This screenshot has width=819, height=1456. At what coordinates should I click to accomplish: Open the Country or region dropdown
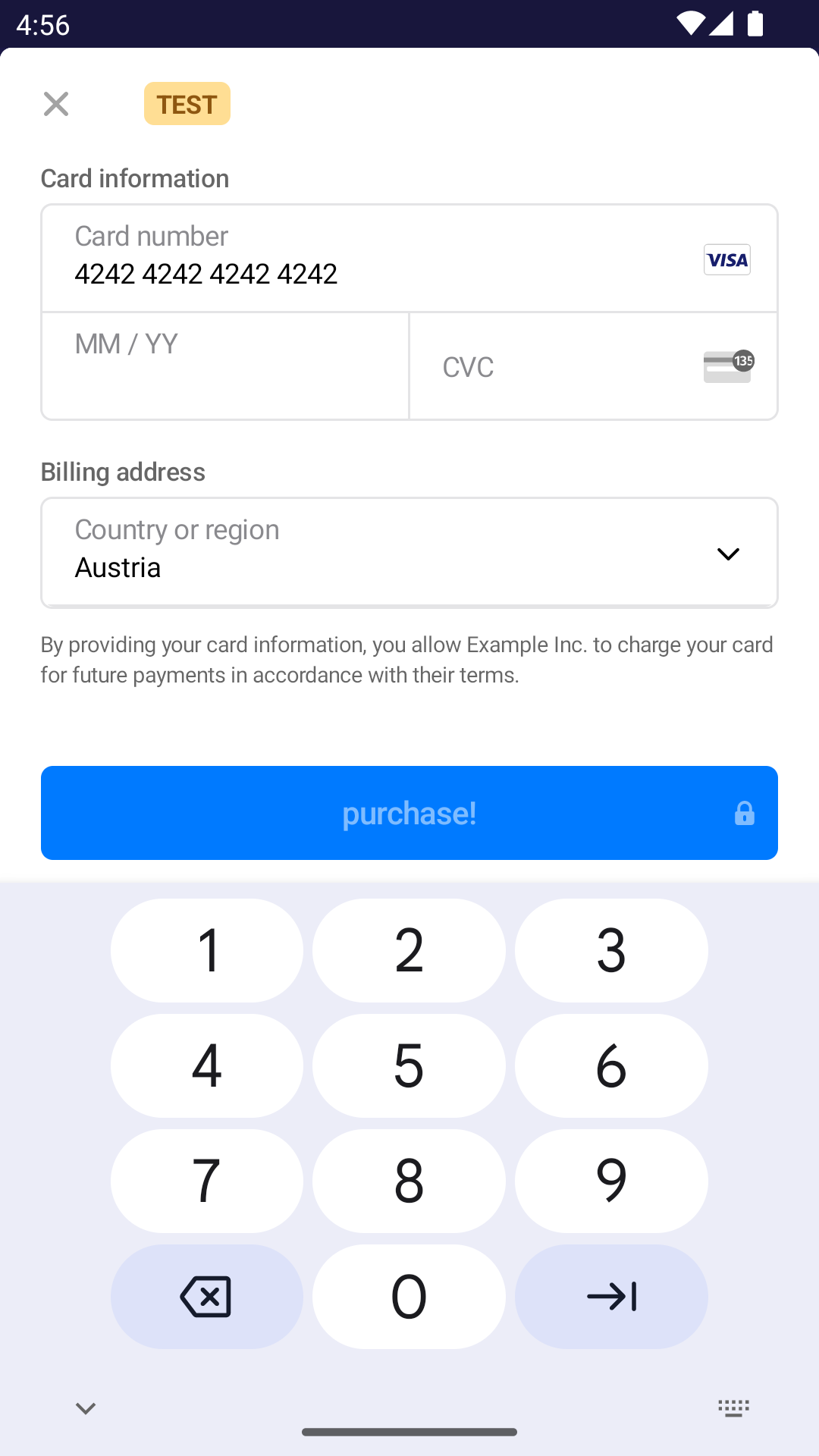click(x=409, y=553)
